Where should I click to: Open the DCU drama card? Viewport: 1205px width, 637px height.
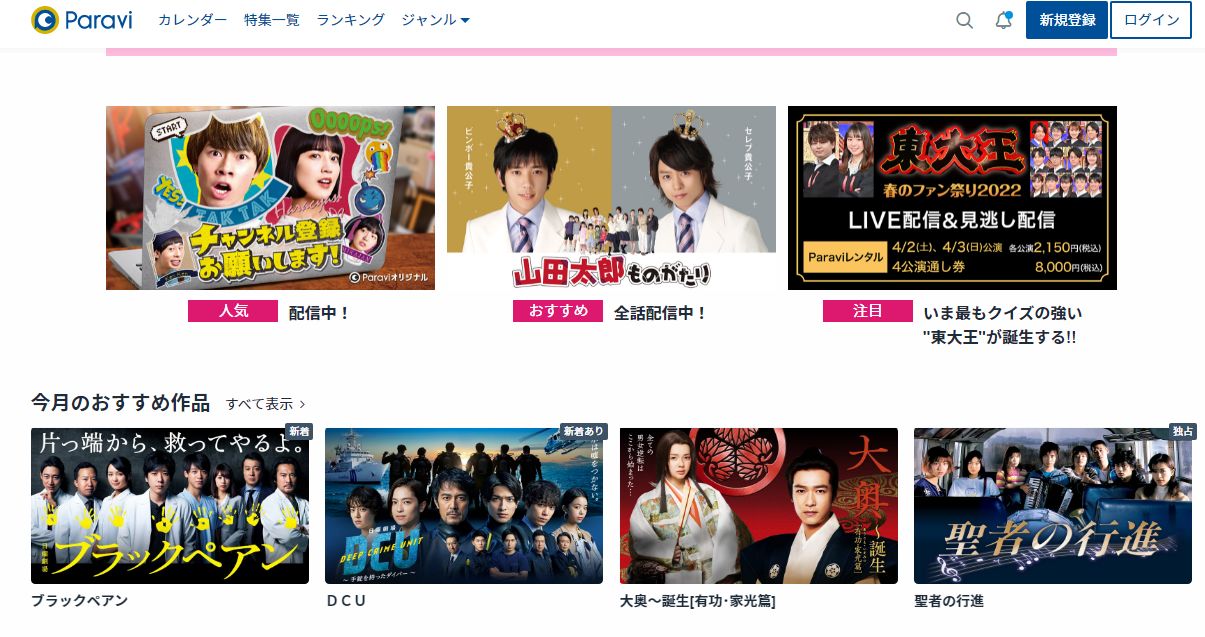pos(463,506)
